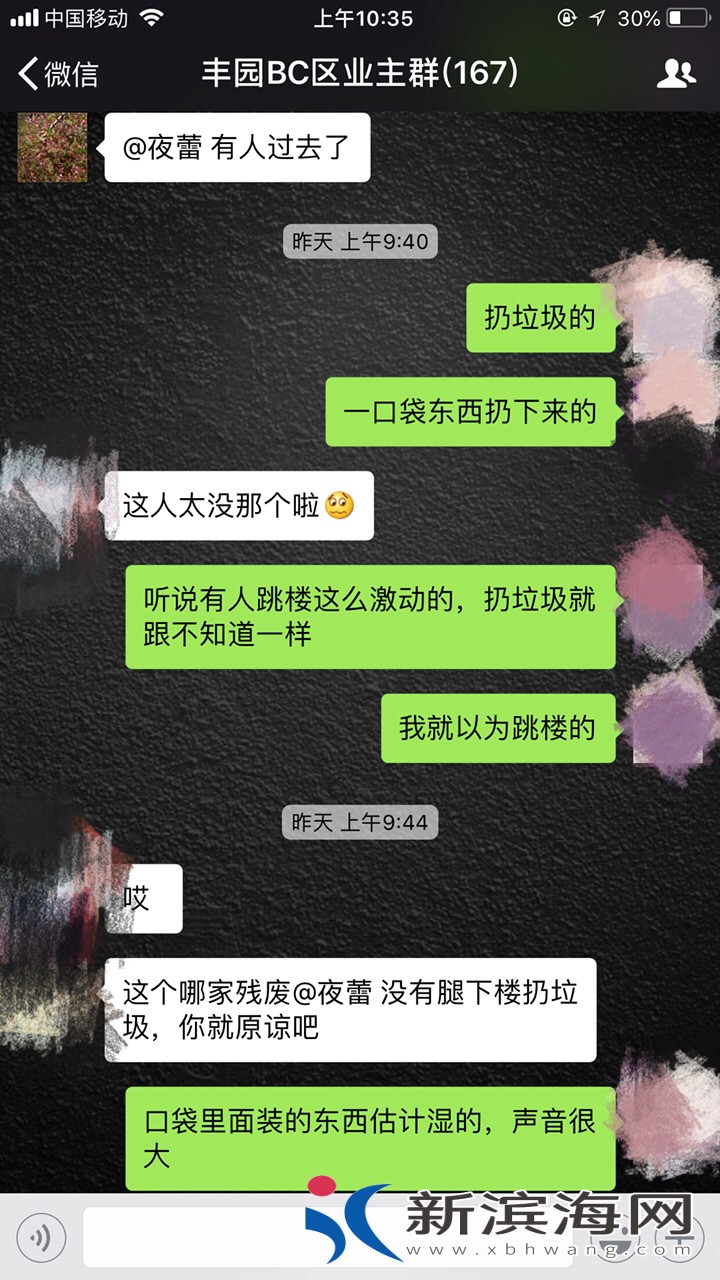Switch to voice input with the microphone icon
This screenshot has height=1280, width=720.
(41, 1238)
